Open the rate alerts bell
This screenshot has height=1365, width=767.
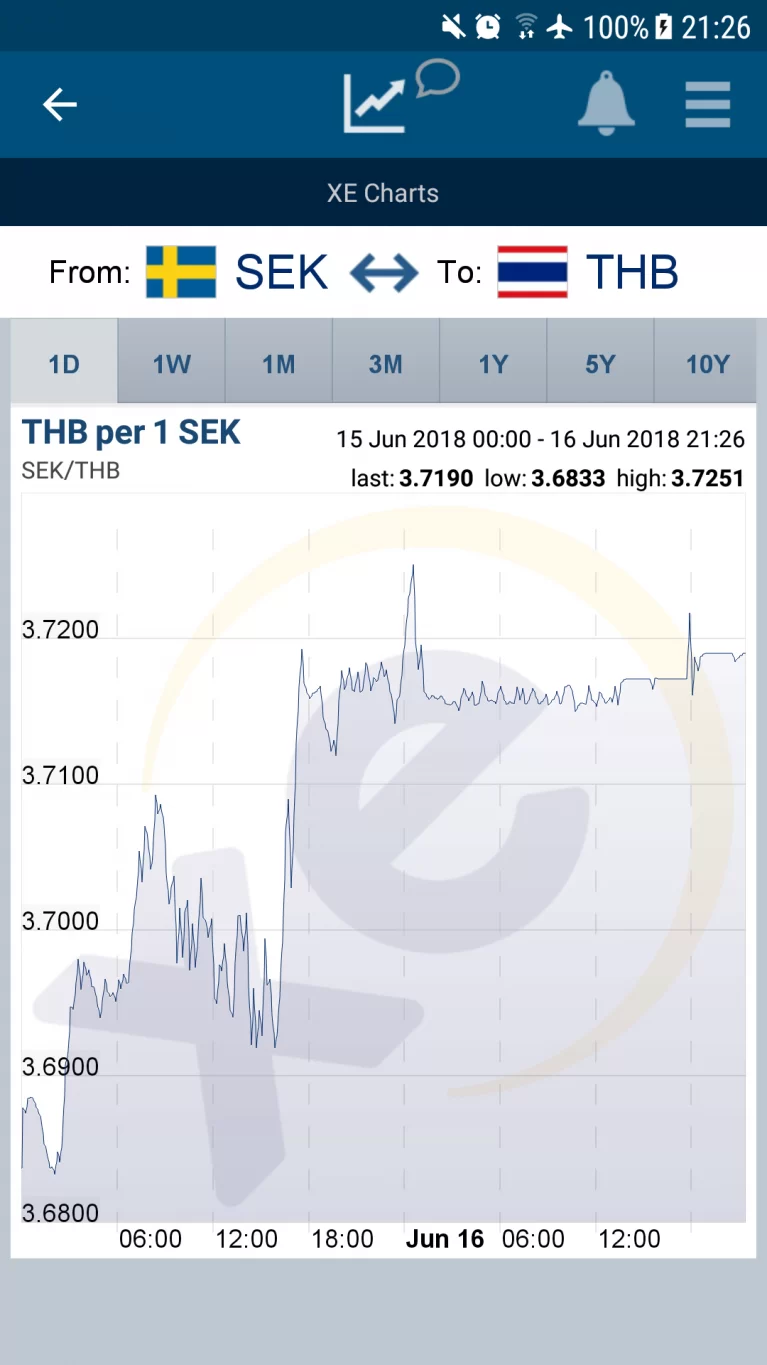pos(606,104)
